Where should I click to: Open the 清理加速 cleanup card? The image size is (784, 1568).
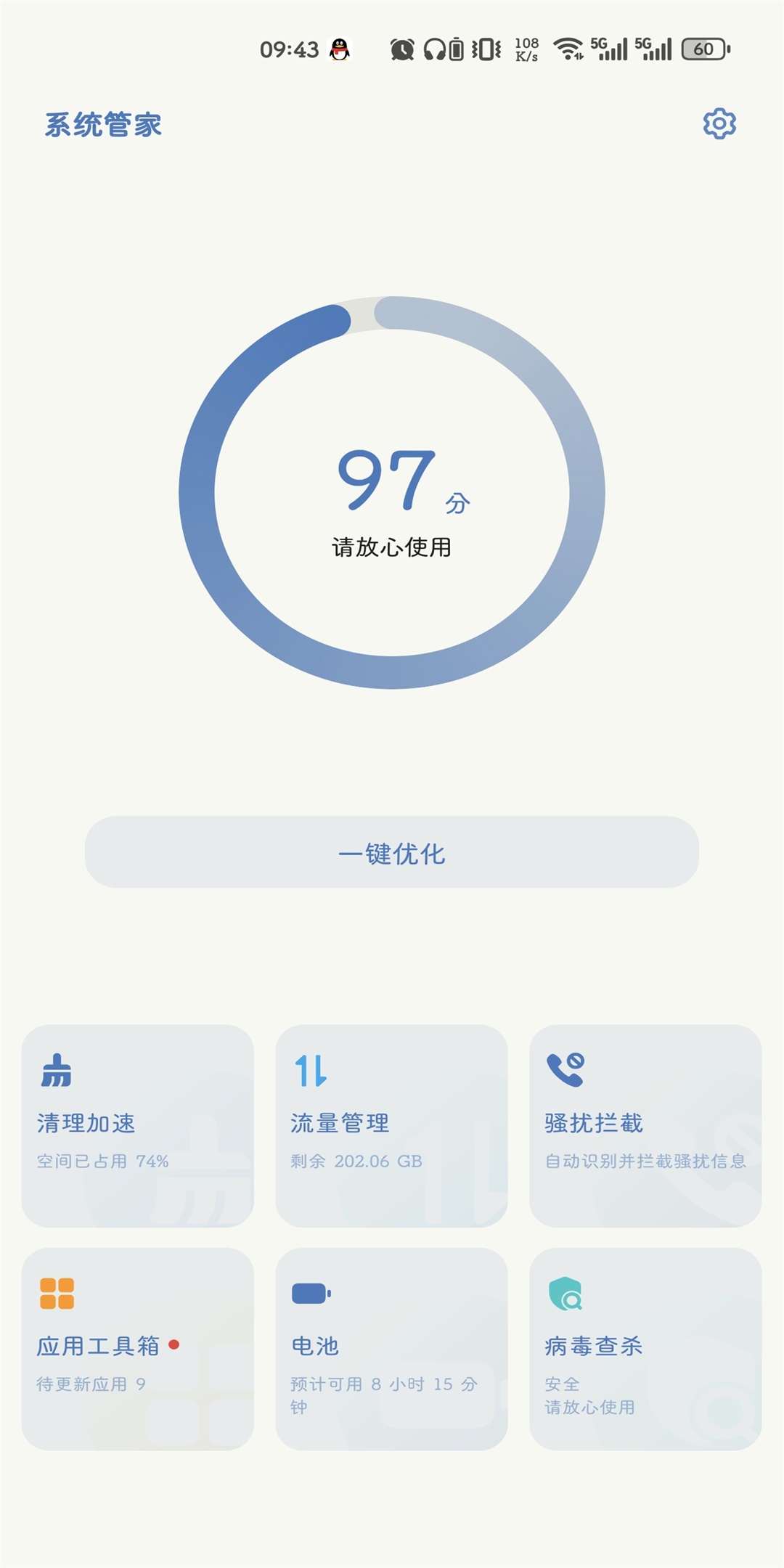[x=138, y=1126]
